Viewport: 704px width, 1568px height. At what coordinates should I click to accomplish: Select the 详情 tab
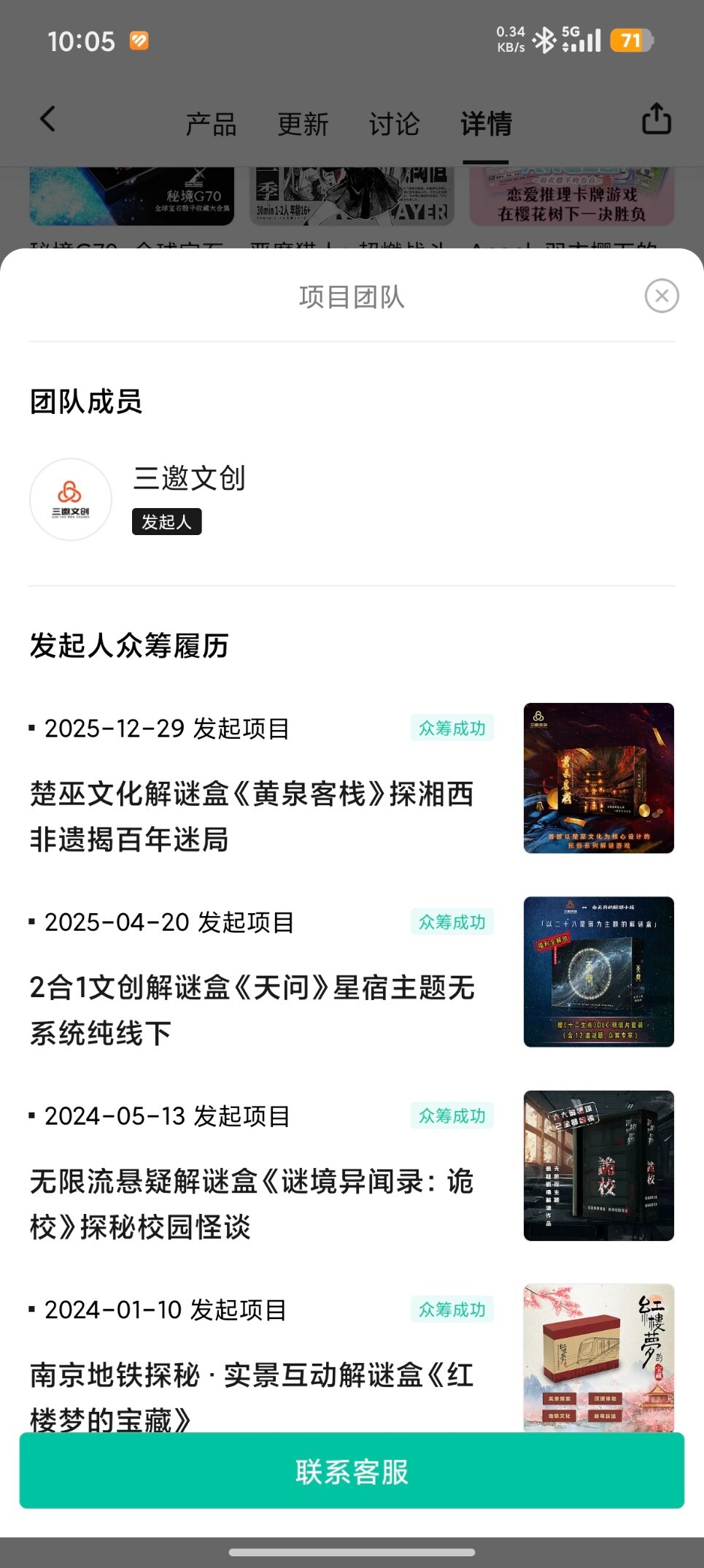(x=486, y=124)
